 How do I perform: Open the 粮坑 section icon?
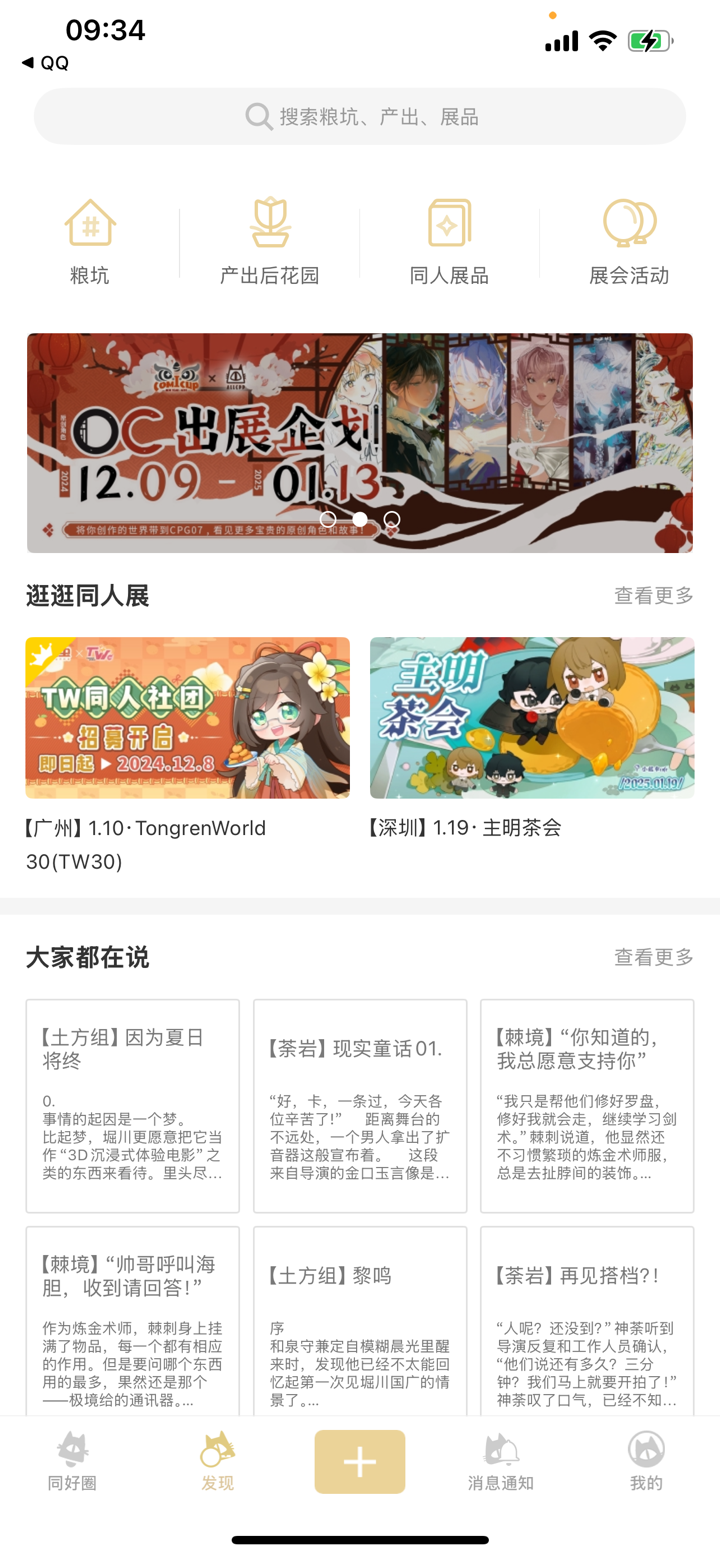[89, 224]
